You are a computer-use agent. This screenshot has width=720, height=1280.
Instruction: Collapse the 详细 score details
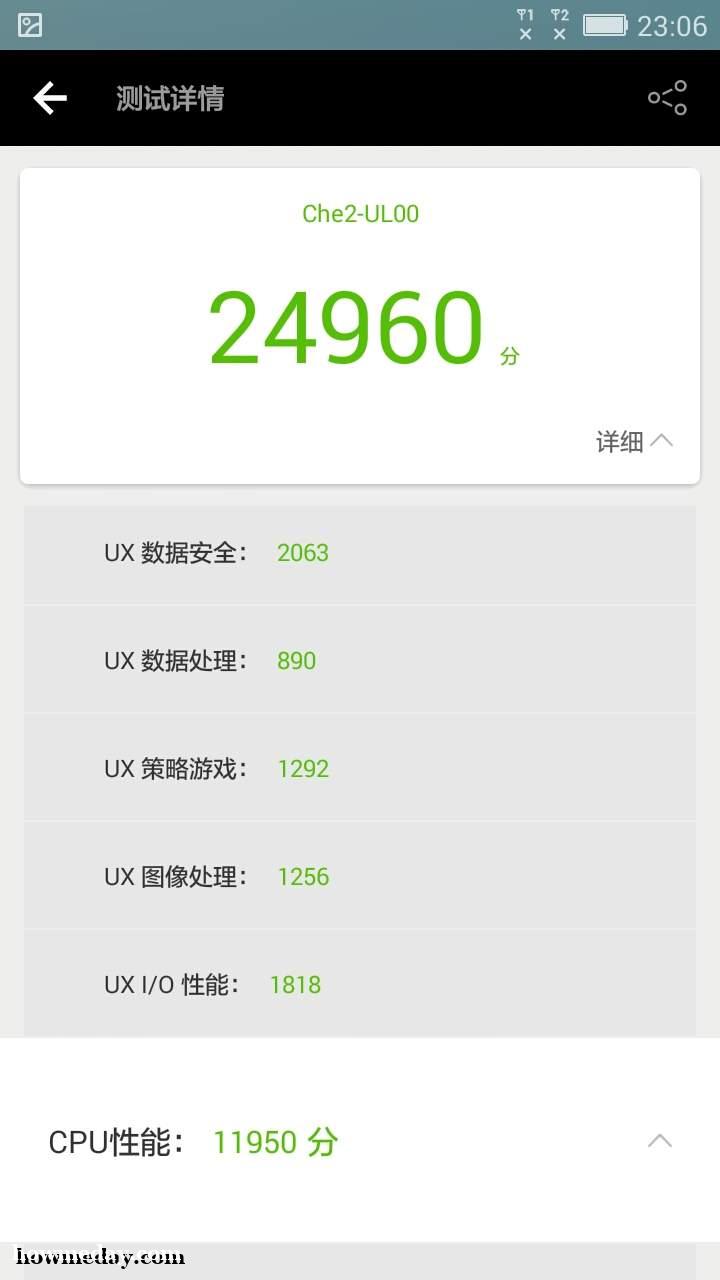point(635,441)
